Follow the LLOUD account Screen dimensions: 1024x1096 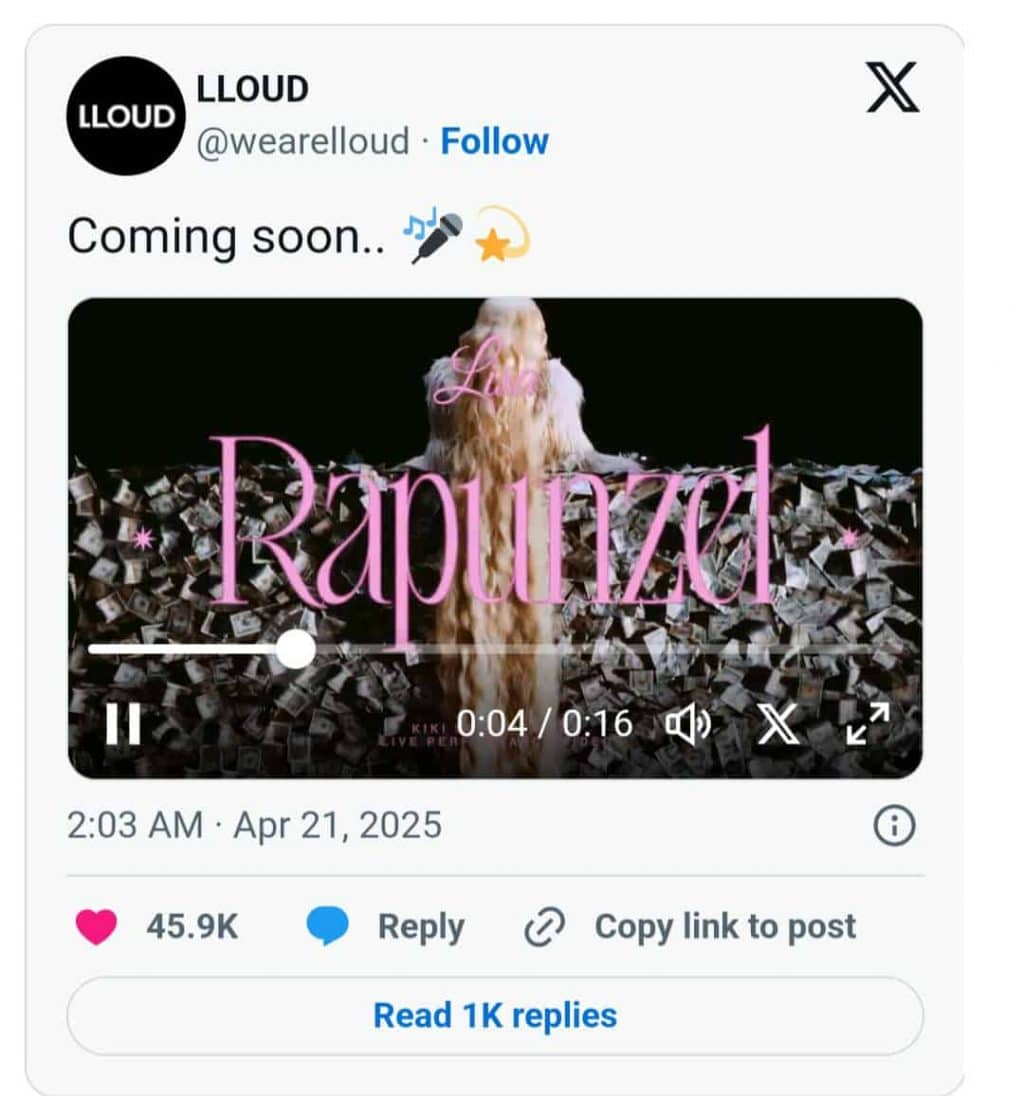coord(495,142)
